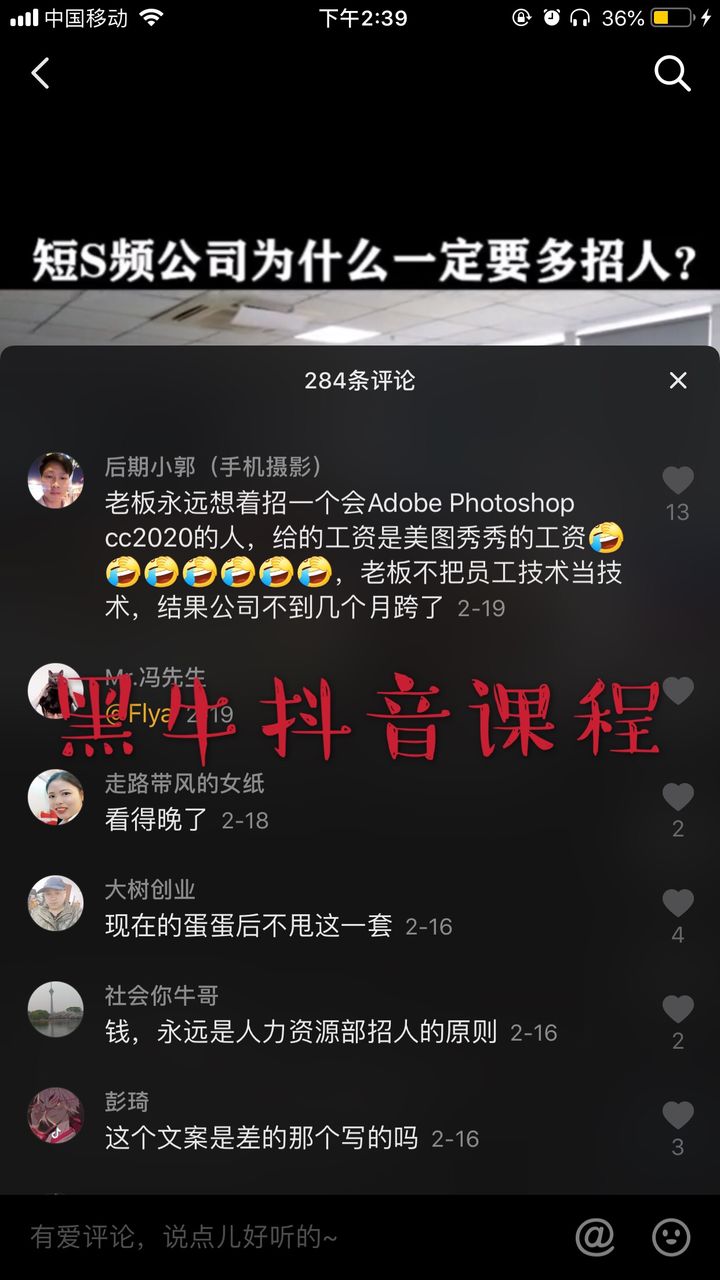View 走路带风的女纸's profile avatar
Screen dimensions: 720x1280
pos(56,797)
